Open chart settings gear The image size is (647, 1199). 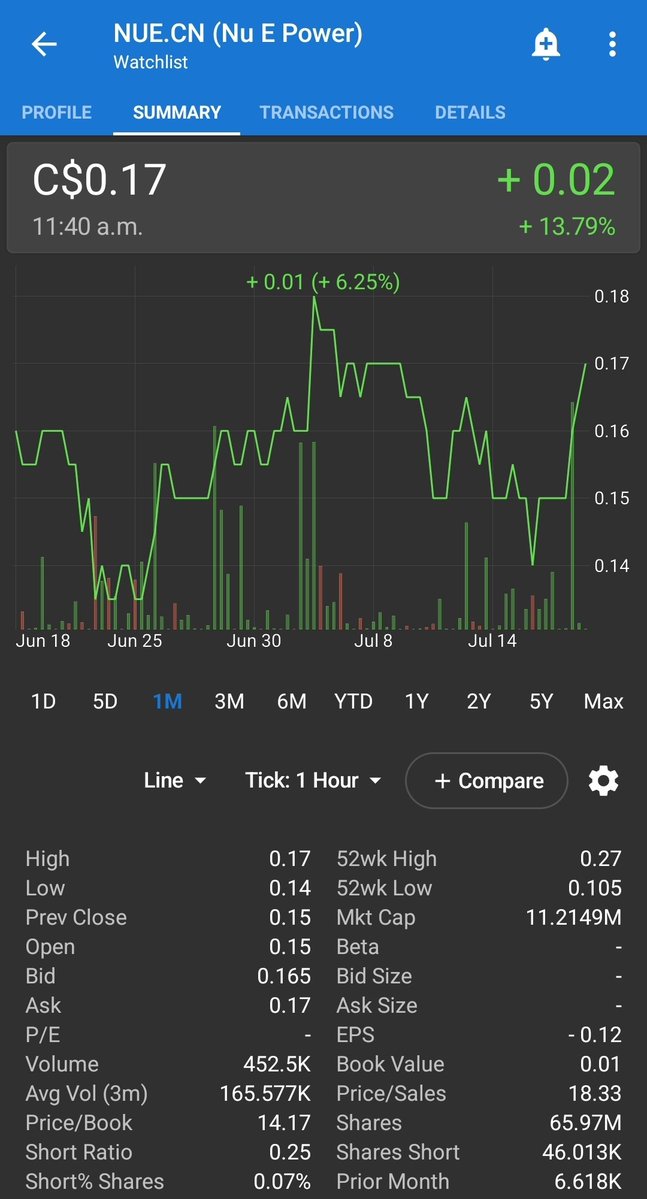[x=603, y=781]
